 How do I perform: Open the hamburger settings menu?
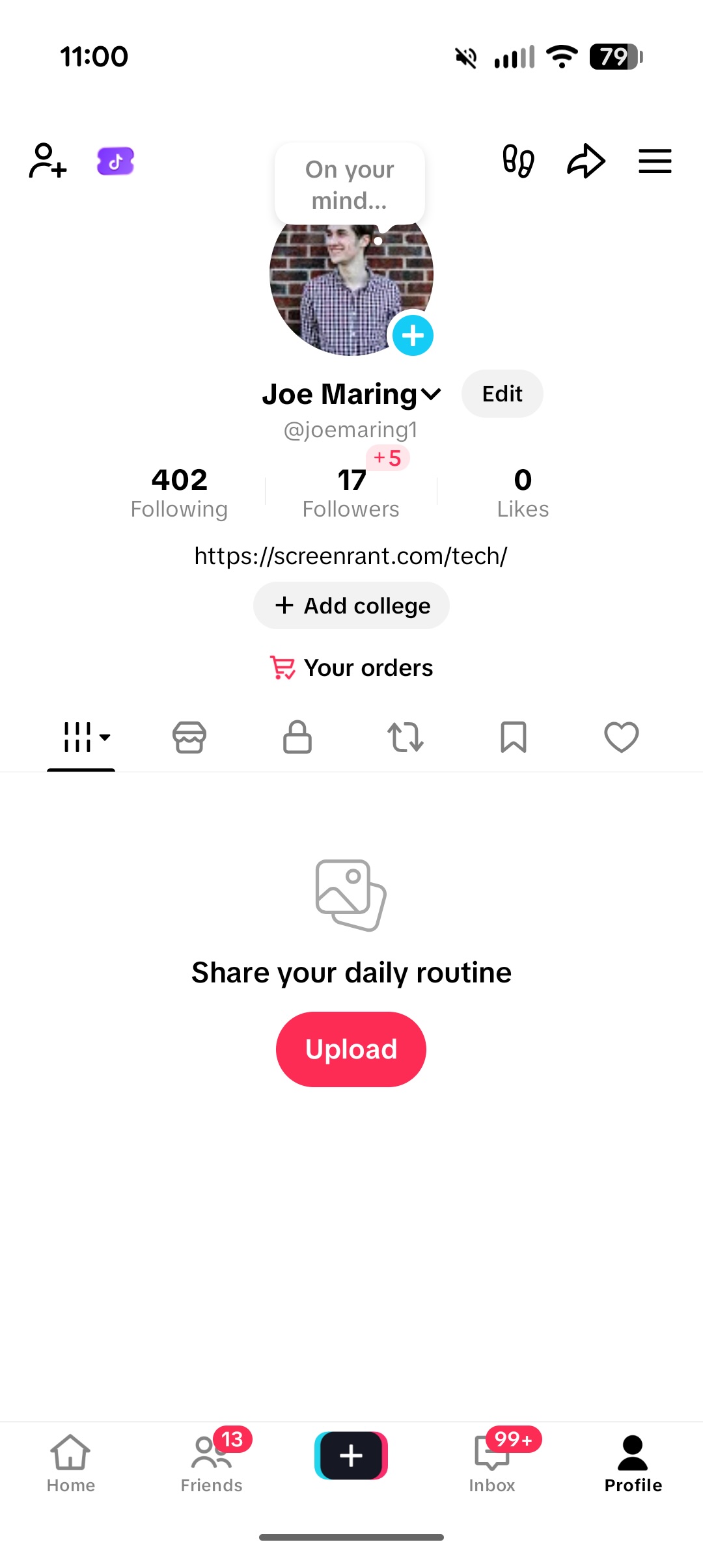click(x=655, y=161)
